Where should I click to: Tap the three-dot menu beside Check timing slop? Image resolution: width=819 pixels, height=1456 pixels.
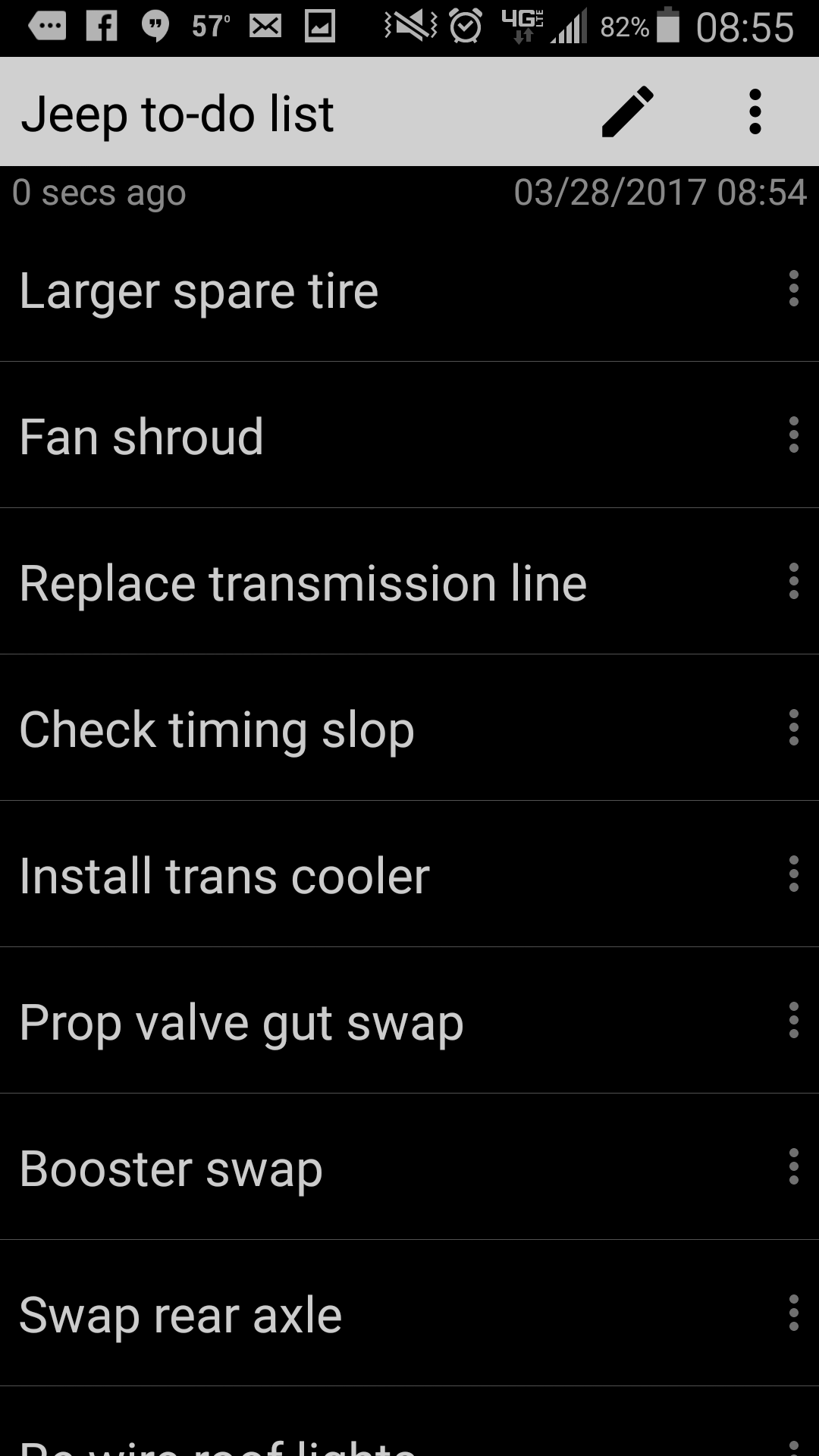(x=793, y=727)
